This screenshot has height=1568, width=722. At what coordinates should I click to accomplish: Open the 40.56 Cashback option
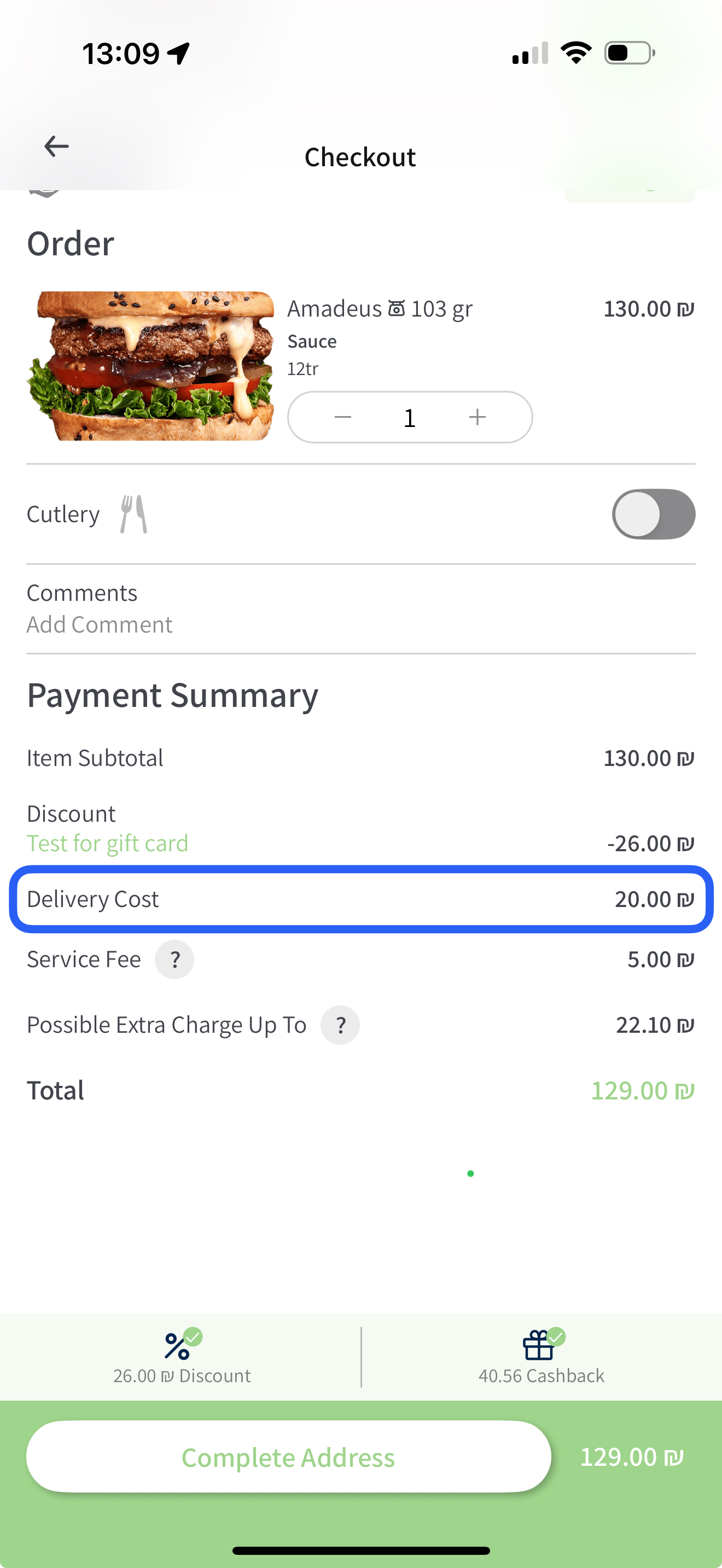(x=541, y=1358)
